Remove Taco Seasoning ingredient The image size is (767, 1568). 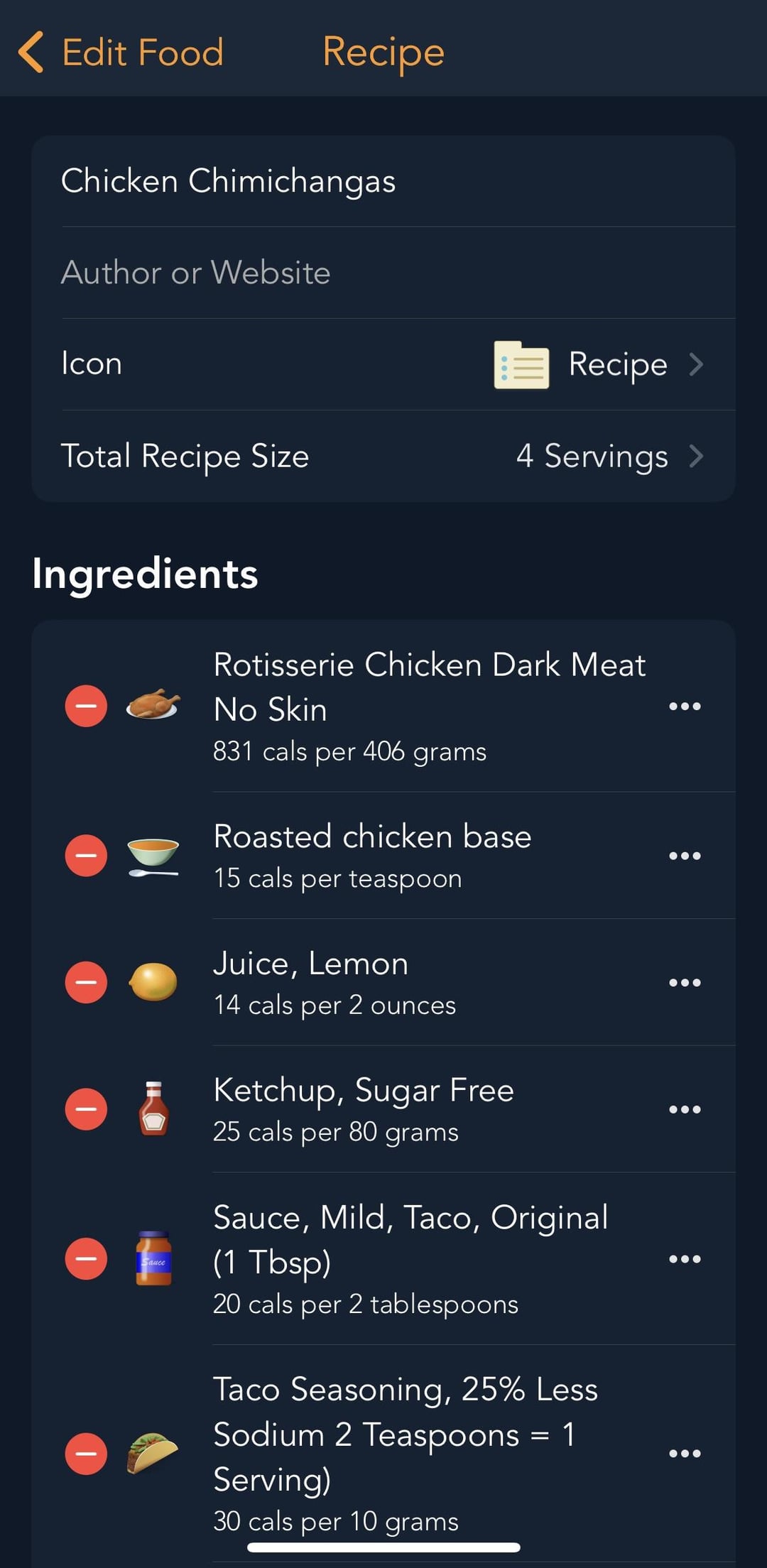86,1453
